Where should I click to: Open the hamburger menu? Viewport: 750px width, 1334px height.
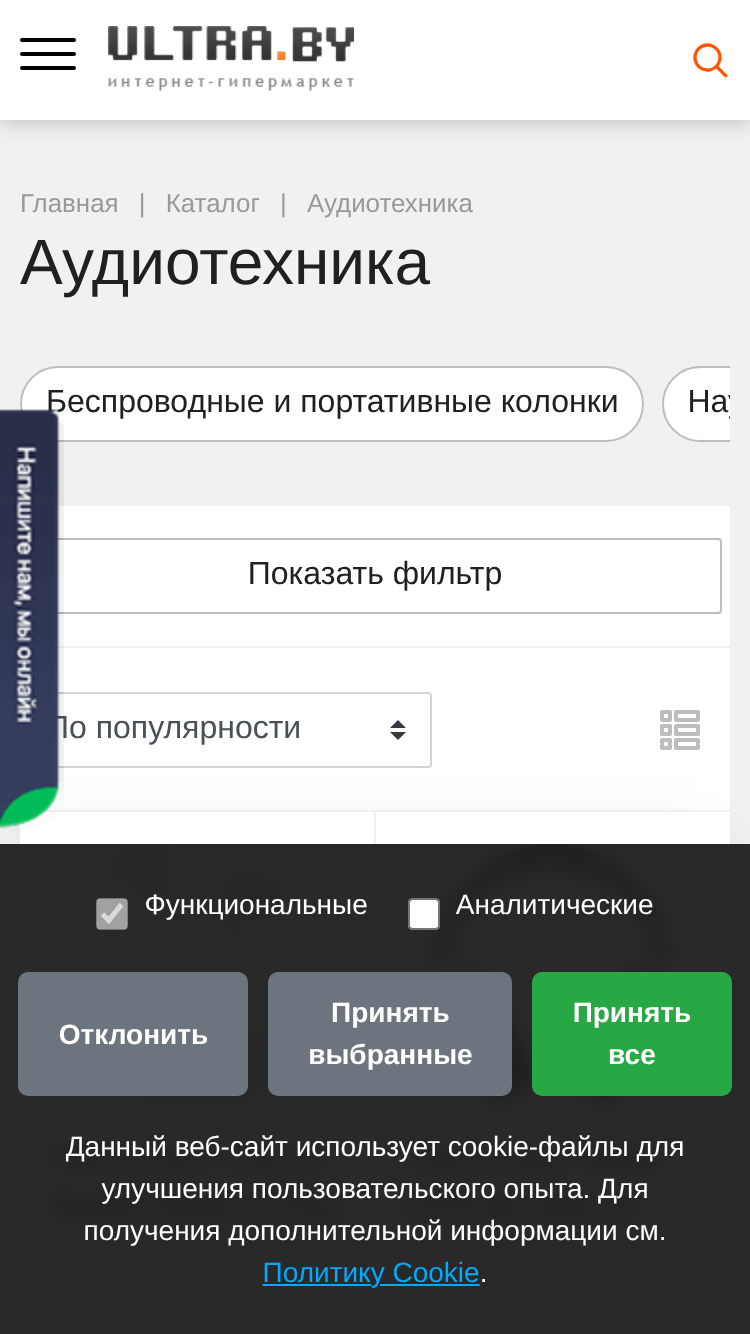[x=48, y=54]
